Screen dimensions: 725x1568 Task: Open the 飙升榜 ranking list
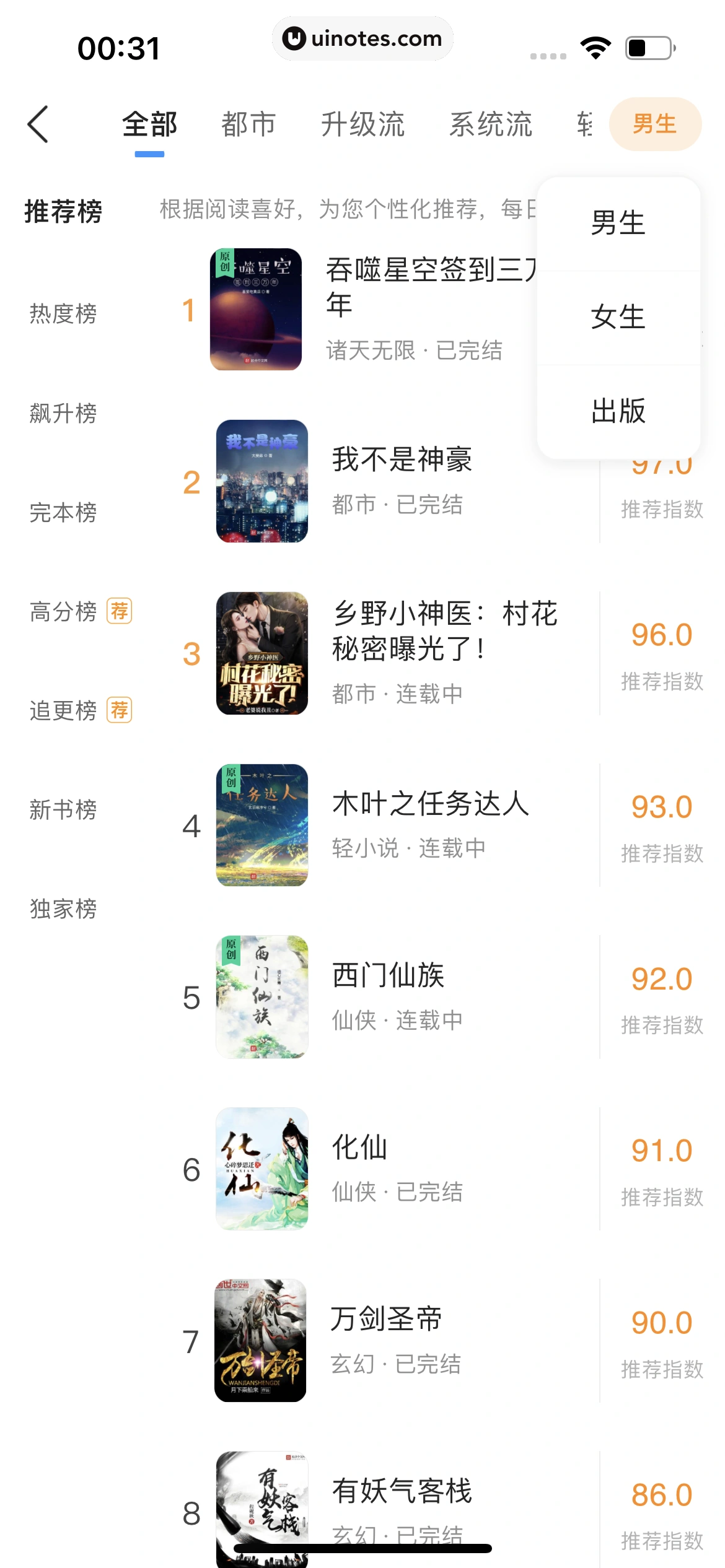pos(63,413)
